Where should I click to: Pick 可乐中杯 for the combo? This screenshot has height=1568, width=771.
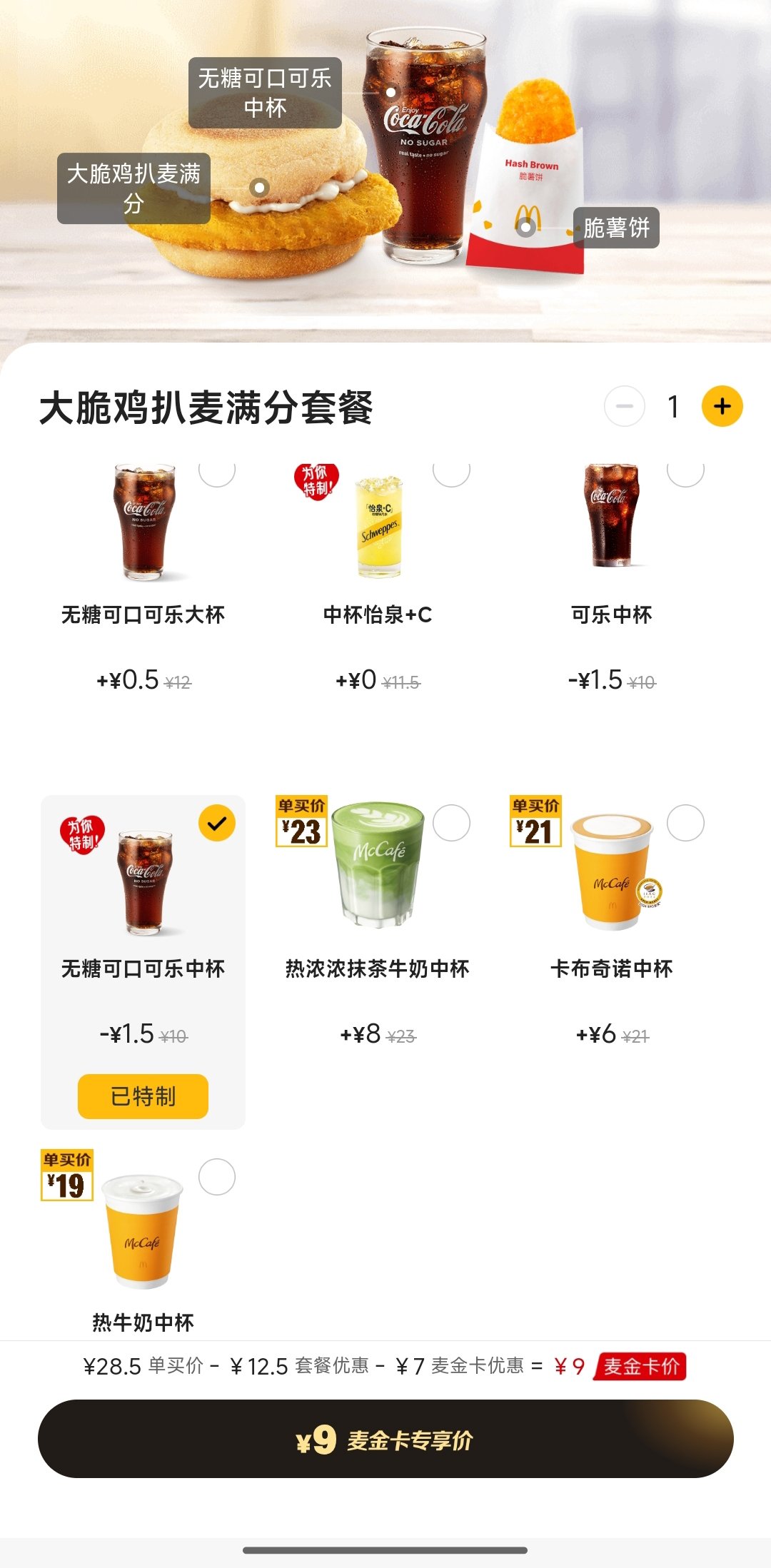(685, 472)
